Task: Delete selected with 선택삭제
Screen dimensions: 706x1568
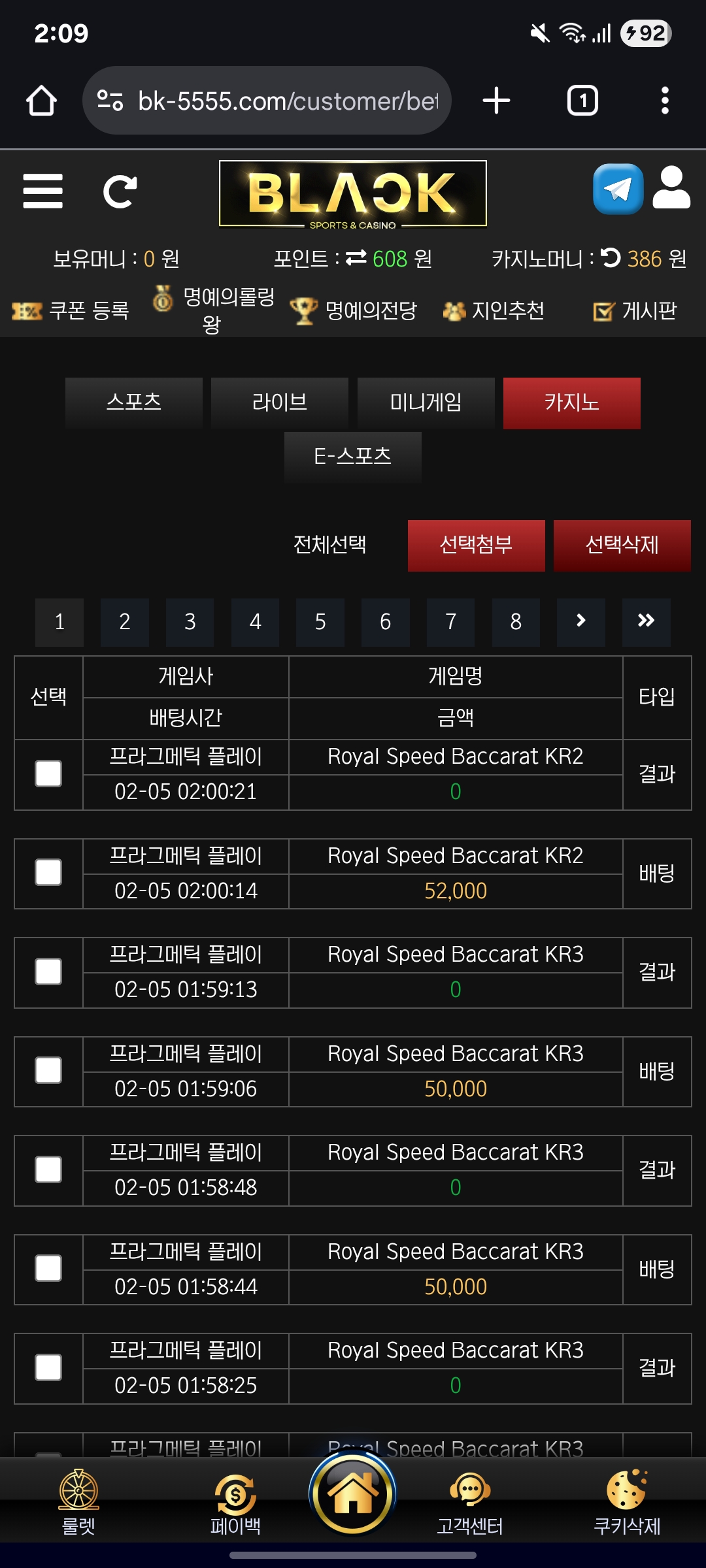Action: [x=622, y=546]
